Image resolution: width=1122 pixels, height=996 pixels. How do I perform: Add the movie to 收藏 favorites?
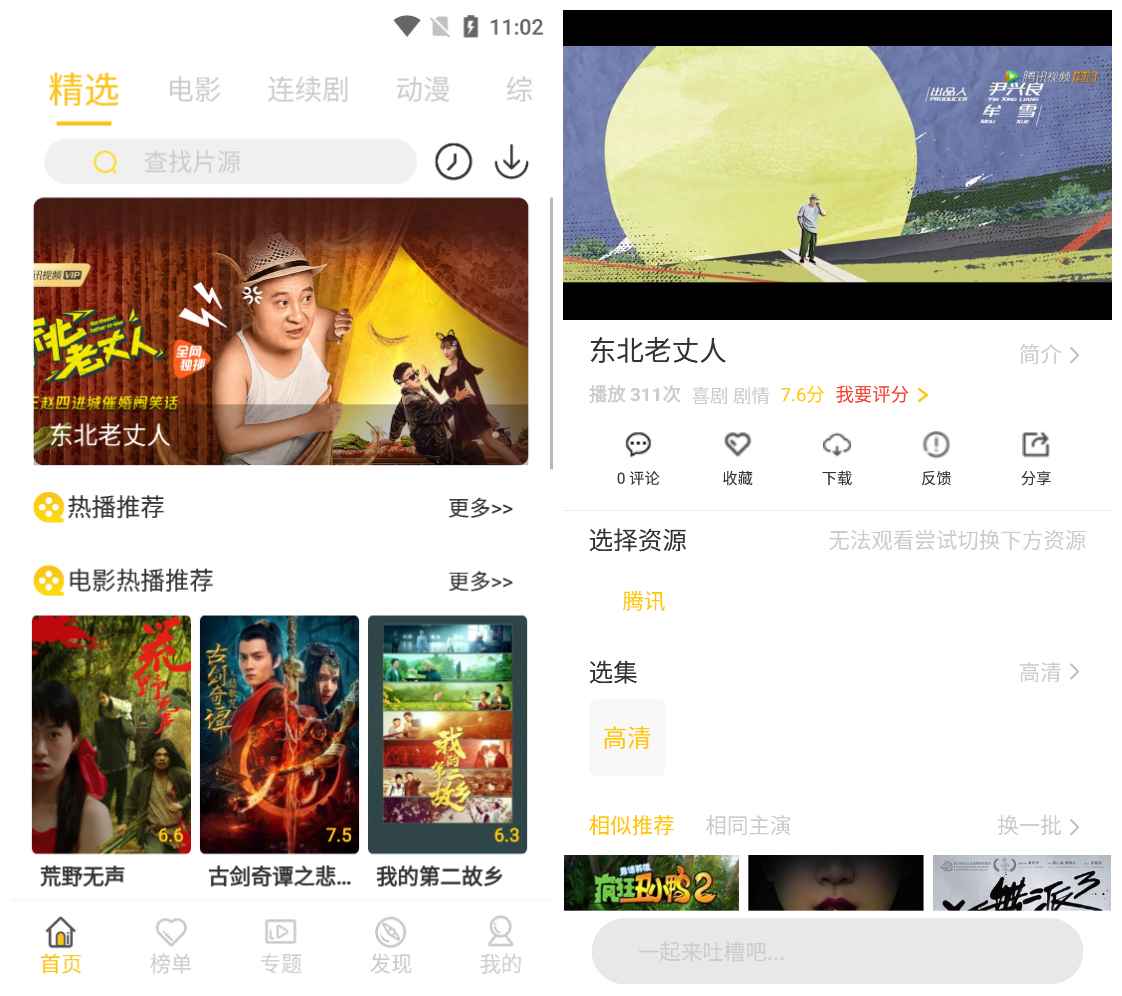737,458
